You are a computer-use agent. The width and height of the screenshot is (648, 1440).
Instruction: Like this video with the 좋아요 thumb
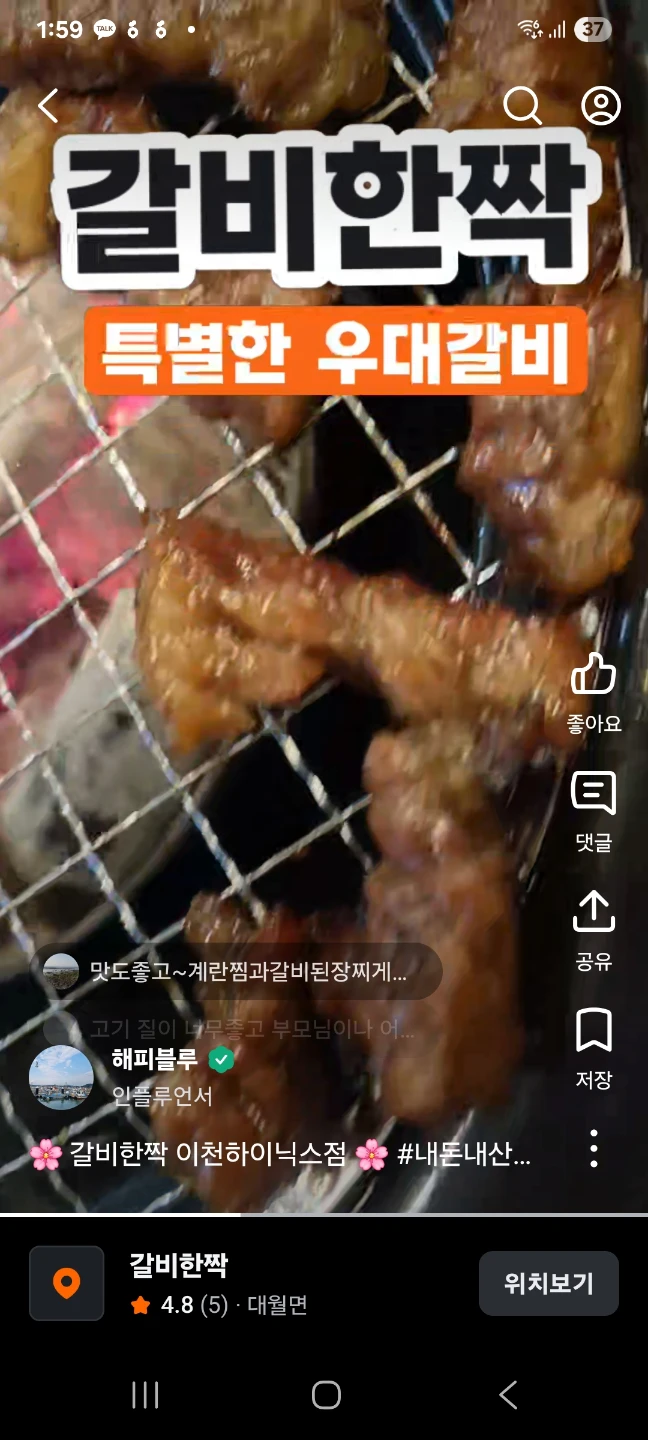click(594, 692)
